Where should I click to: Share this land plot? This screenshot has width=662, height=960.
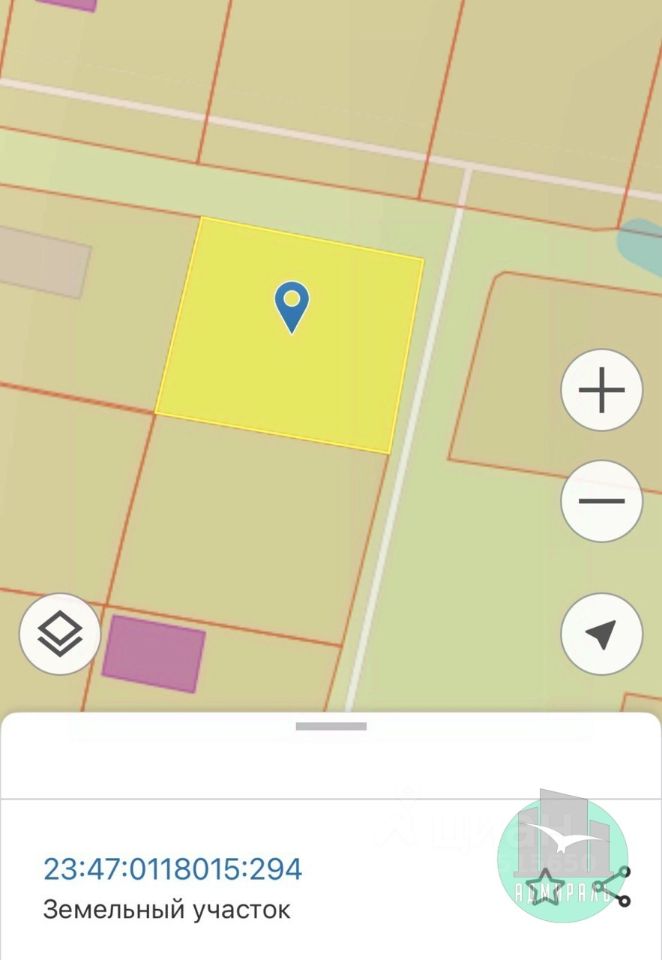612,886
